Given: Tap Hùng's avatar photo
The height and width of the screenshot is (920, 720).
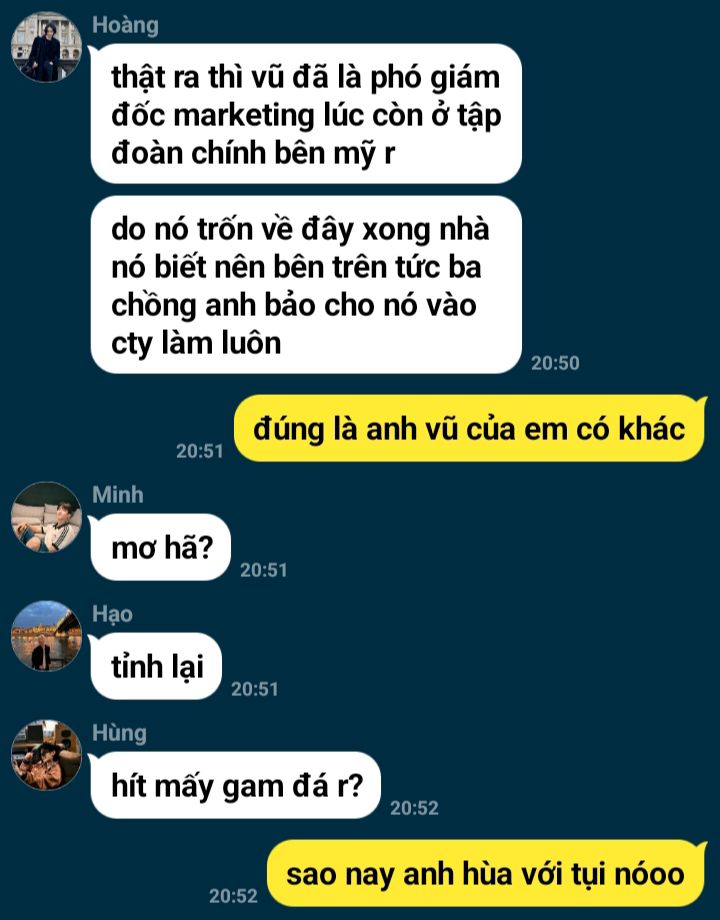Looking at the screenshot, I should click(46, 755).
